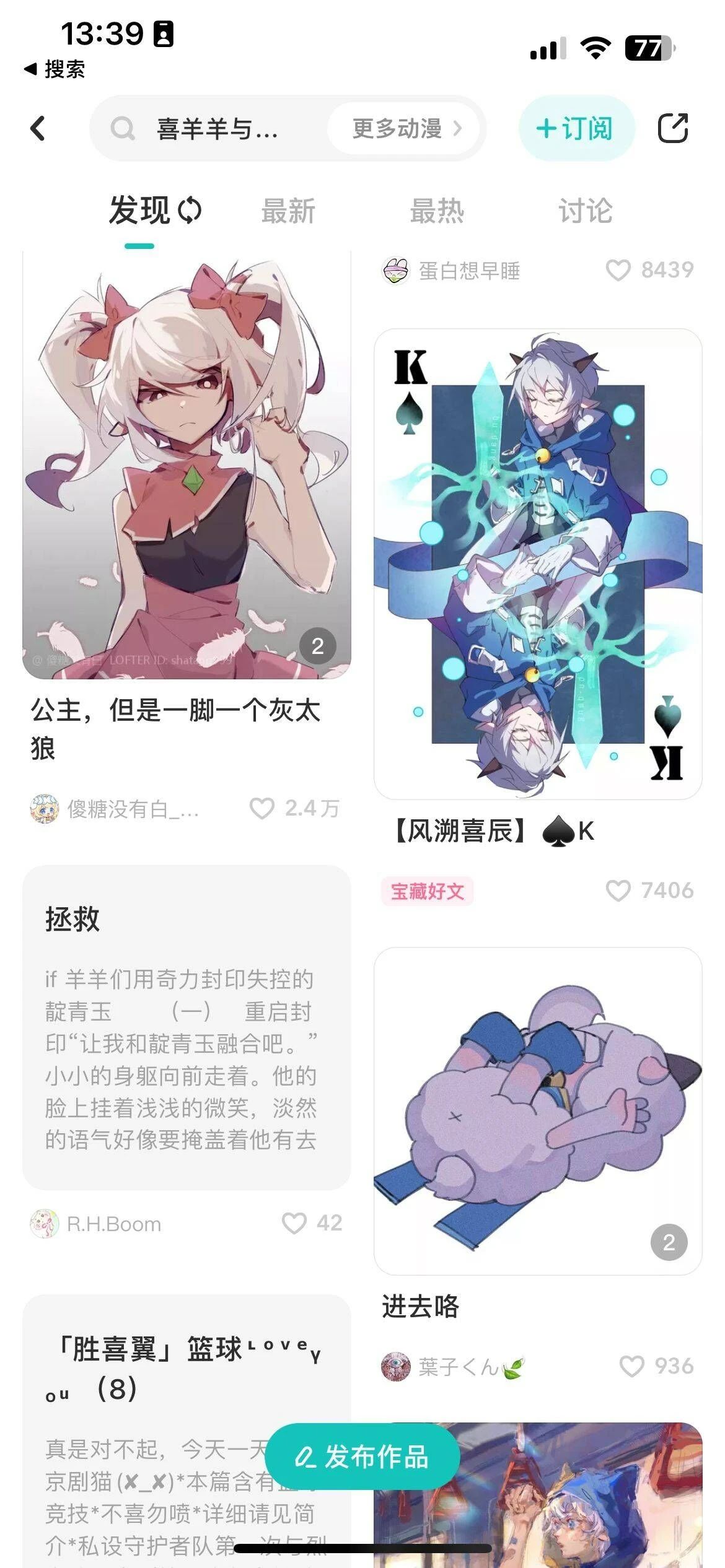725x1568 pixels.
Task: Switch to the 讨论 tab
Action: (x=586, y=211)
